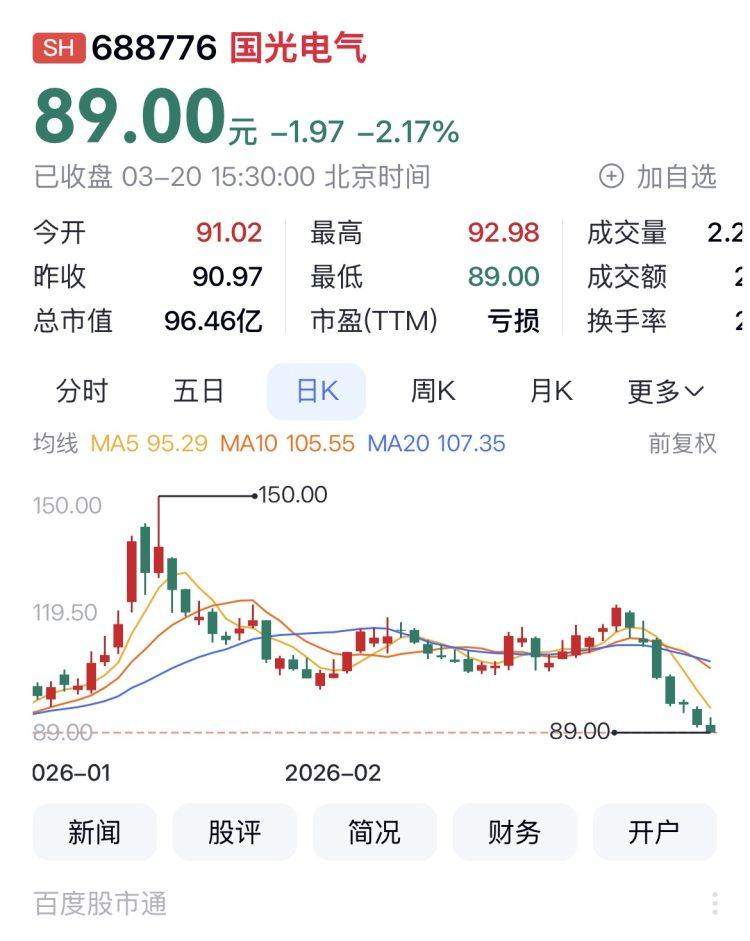Tap the 开户 open account button
Screen dimensions: 750x941
(654, 832)
